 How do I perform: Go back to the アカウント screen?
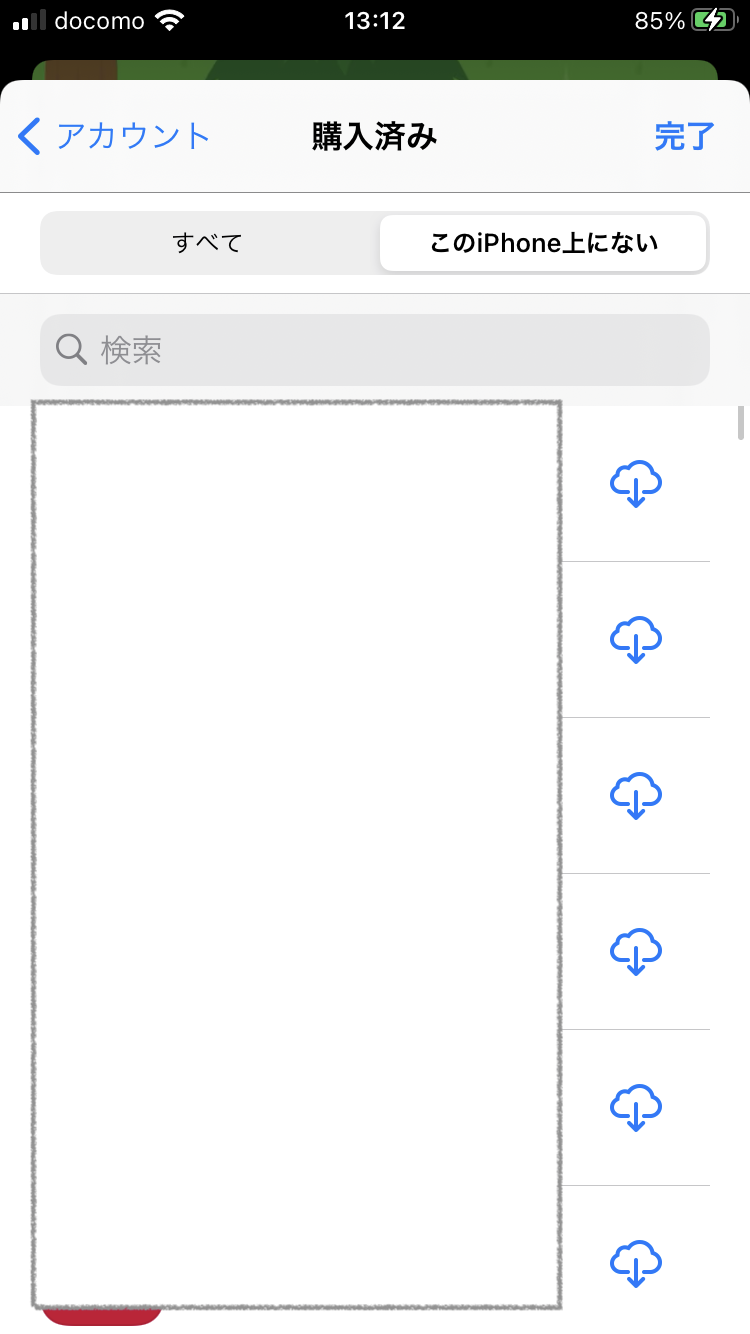(x=115, y=136)
